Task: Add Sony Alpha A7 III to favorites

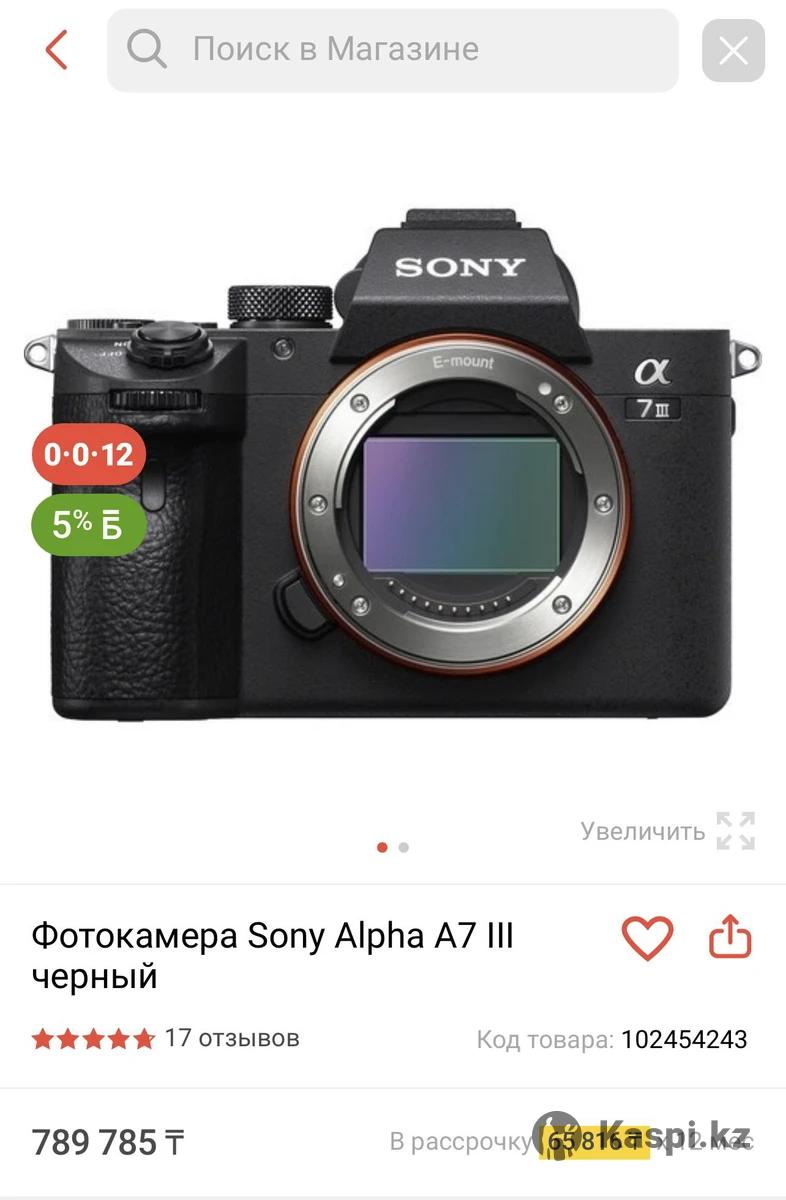Action: [647, 938]
